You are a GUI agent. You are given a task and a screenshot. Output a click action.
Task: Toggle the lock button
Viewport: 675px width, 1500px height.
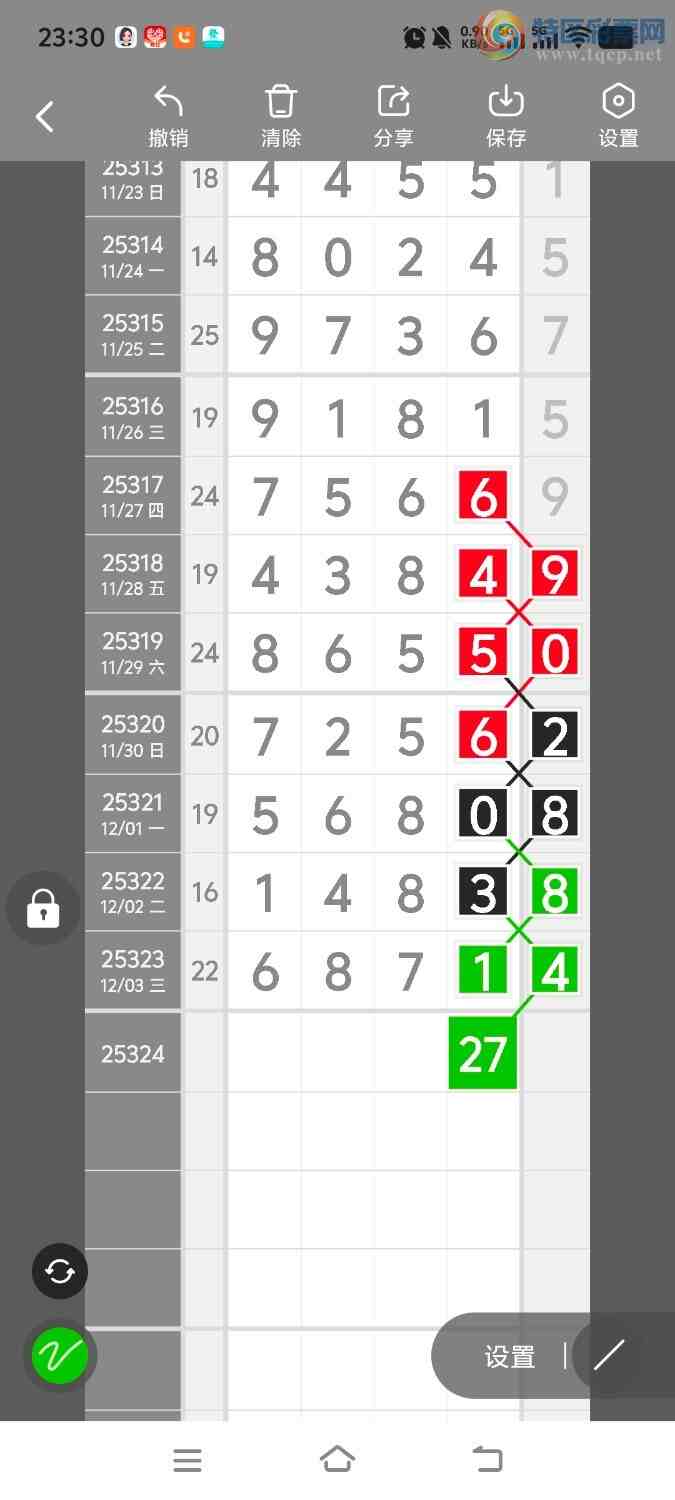[x=43, y=909]
